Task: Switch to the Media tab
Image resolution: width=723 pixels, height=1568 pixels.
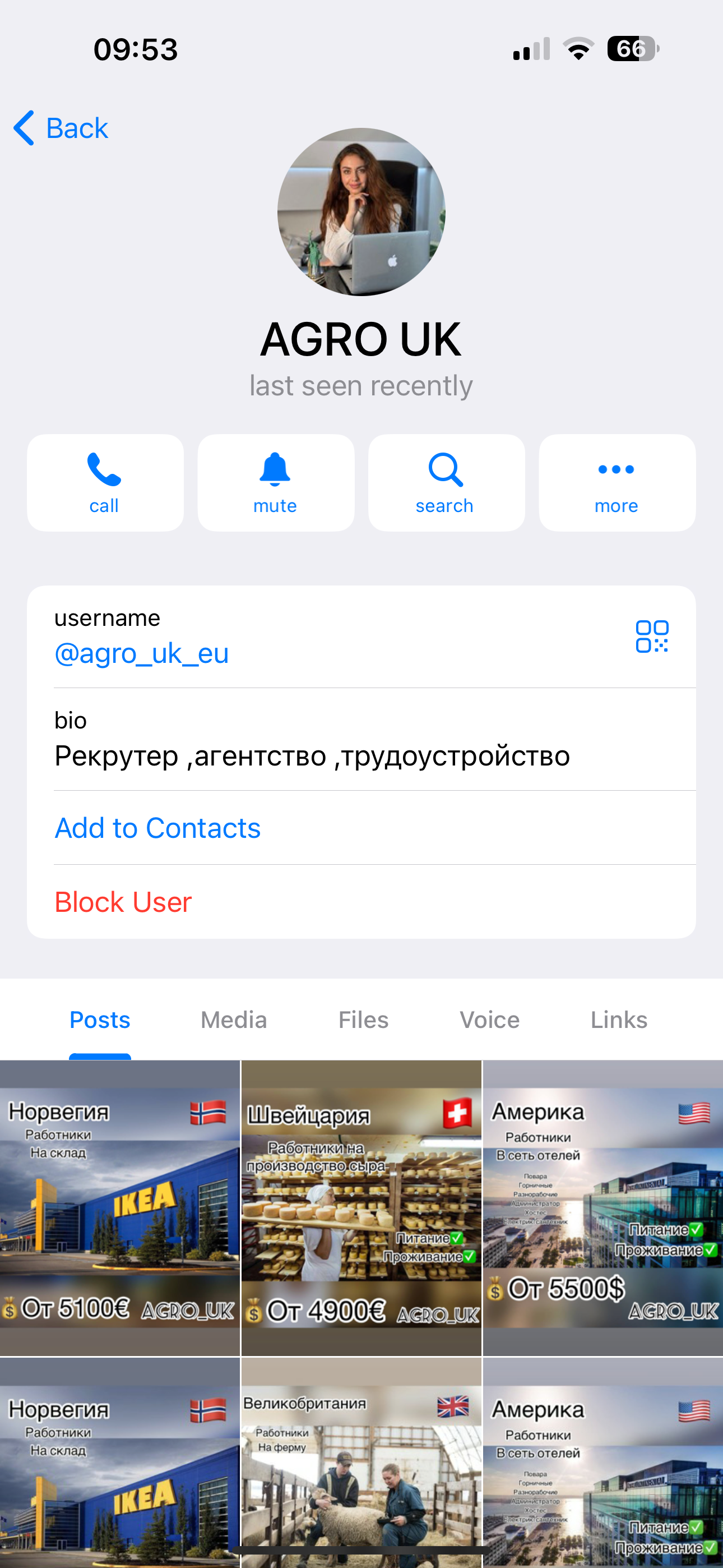Action: [x=234, y=1020]
